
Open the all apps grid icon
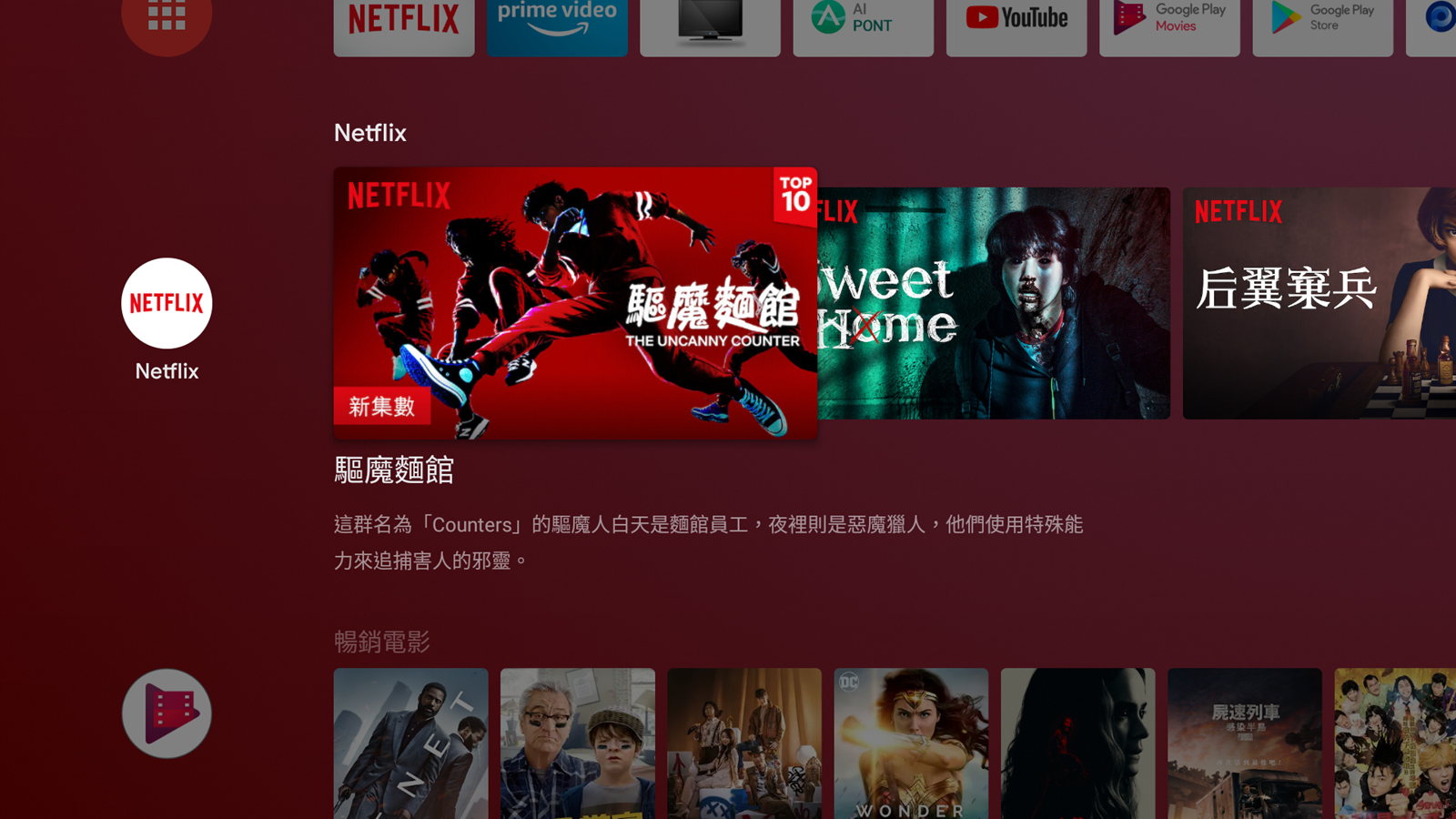click(x=167, y=16)
